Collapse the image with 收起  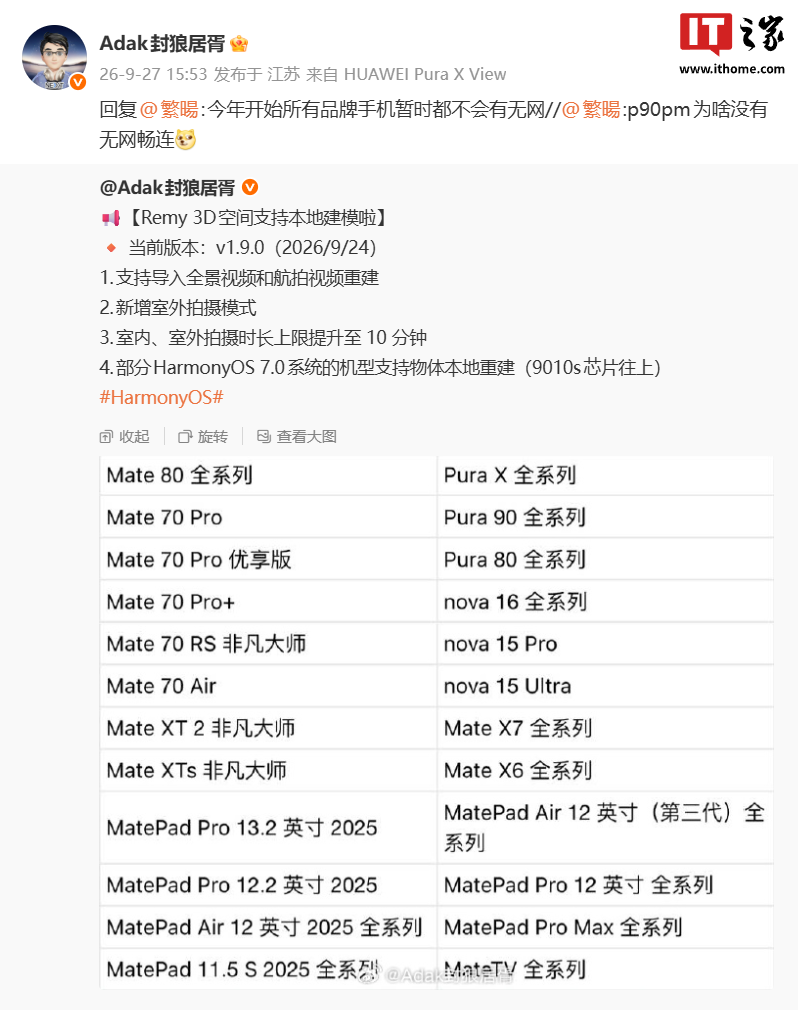124,437
